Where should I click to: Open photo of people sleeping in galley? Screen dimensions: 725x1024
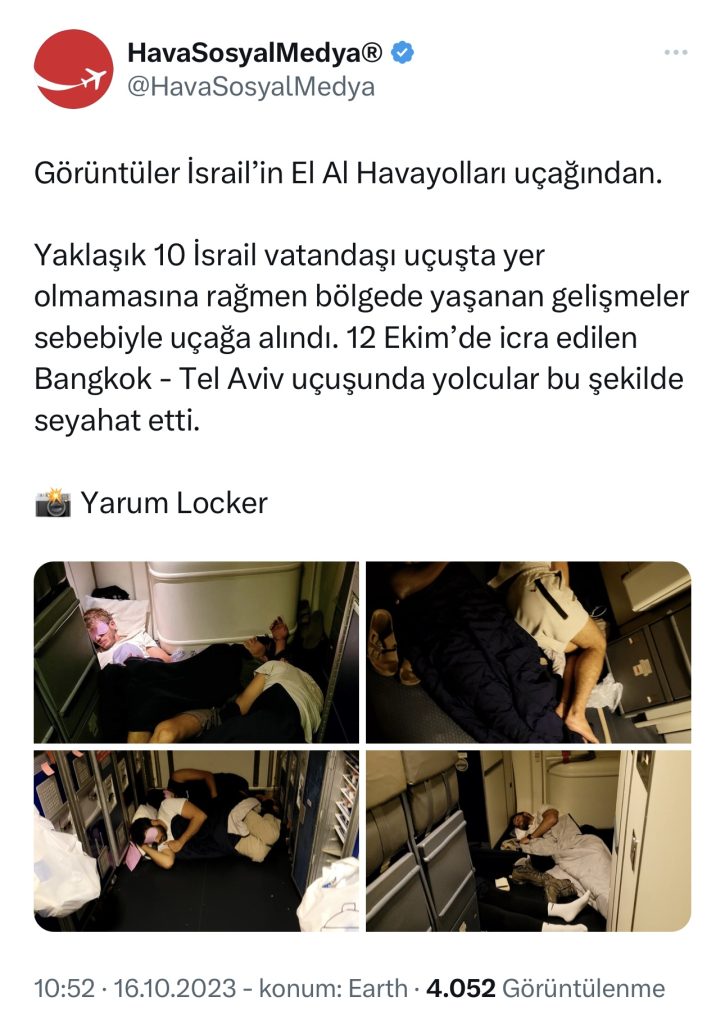pyautogui.click(x=196, y=841)
